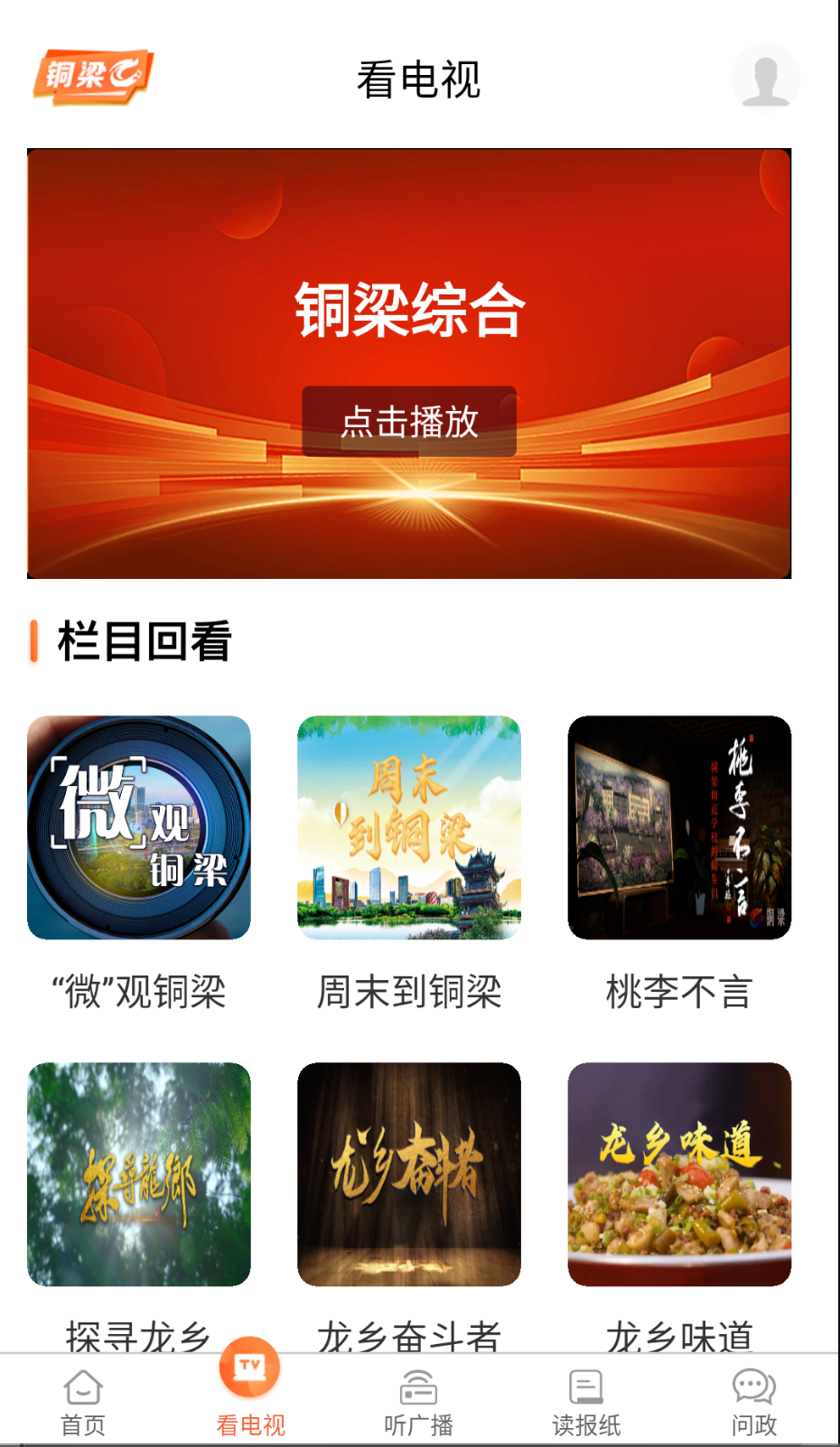Viewport: 840px width, 1447px height.
Task: Open the 读报纸 newspaper icon
Action: [587, 1386]
